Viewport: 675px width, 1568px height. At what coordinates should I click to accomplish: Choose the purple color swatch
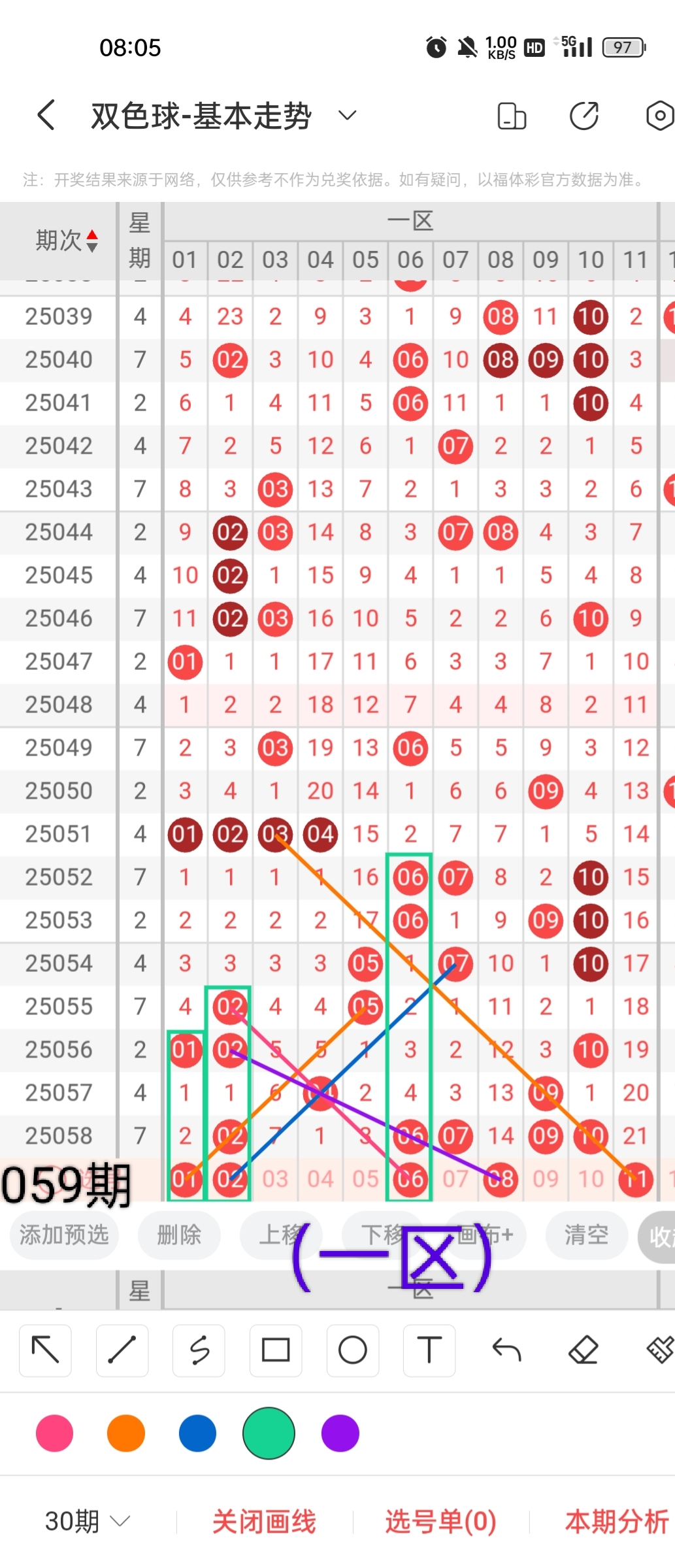click(x=340, y=1433)
